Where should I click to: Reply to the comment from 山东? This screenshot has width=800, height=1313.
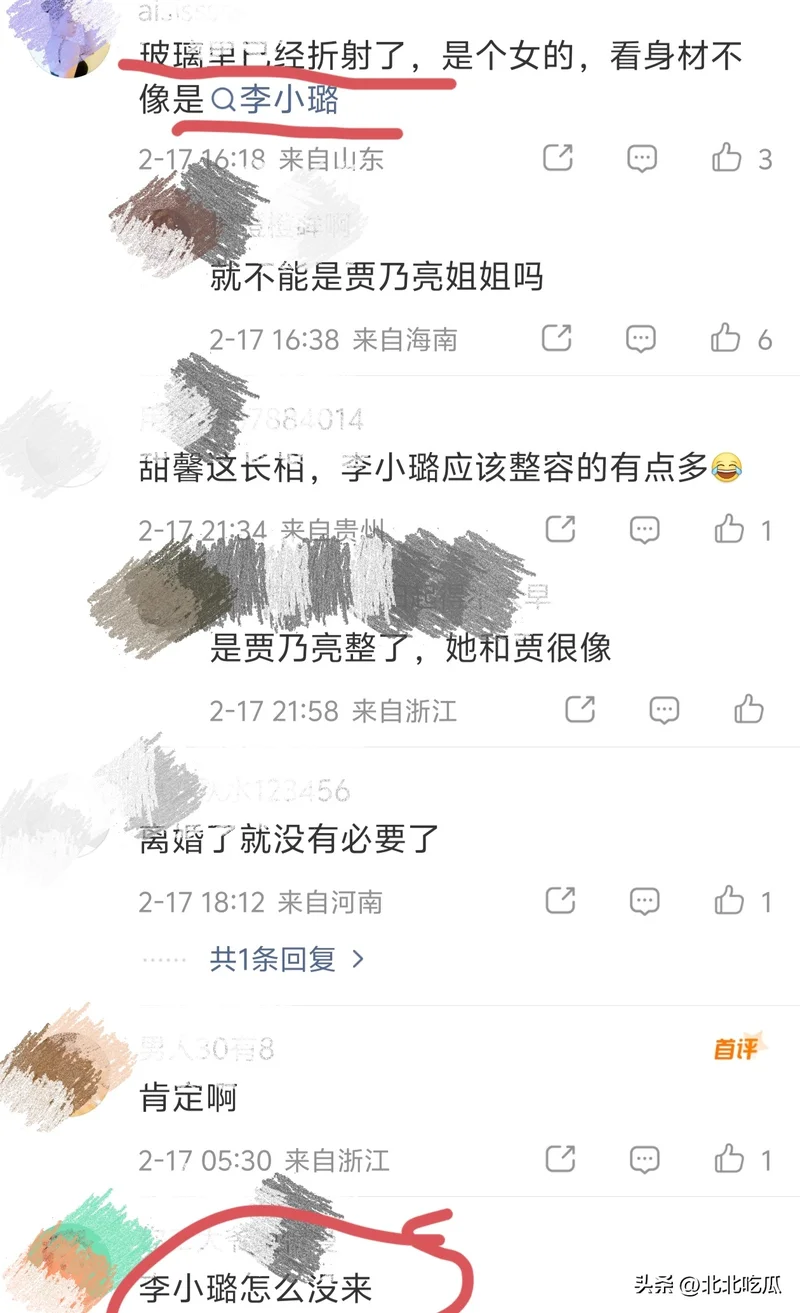pos(642,158)
